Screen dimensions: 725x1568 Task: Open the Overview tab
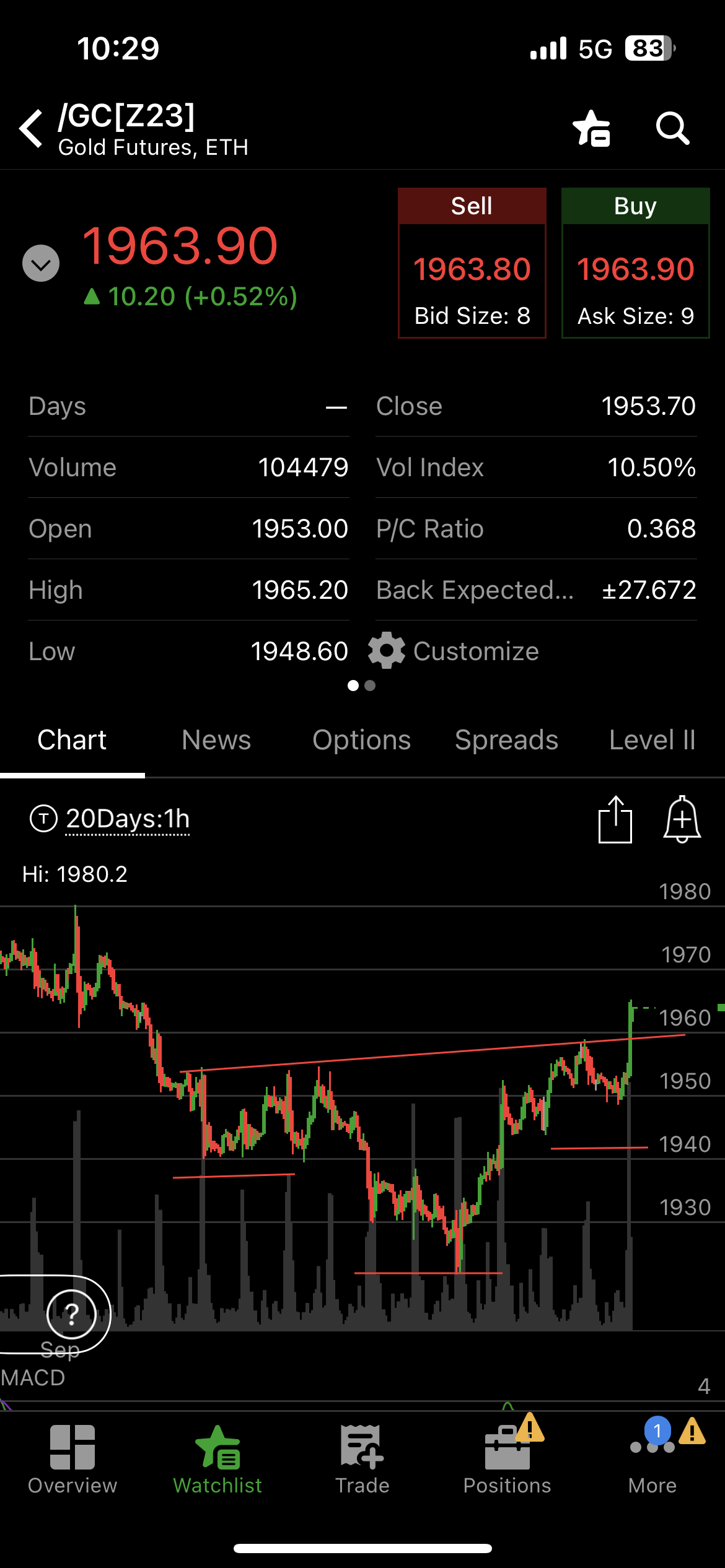pyautogui.click(x=72, y=1460)
